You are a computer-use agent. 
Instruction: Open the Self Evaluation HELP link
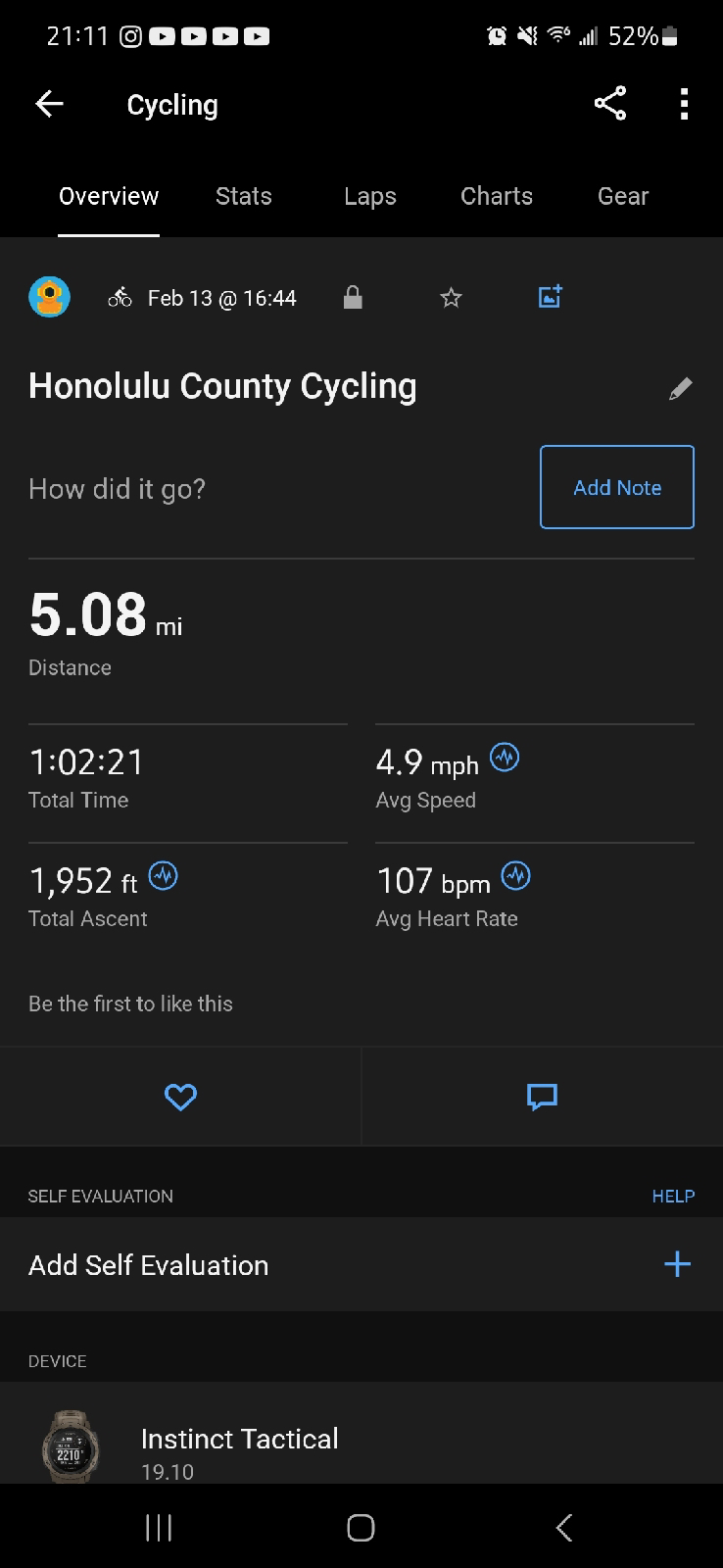[673, 1196]
